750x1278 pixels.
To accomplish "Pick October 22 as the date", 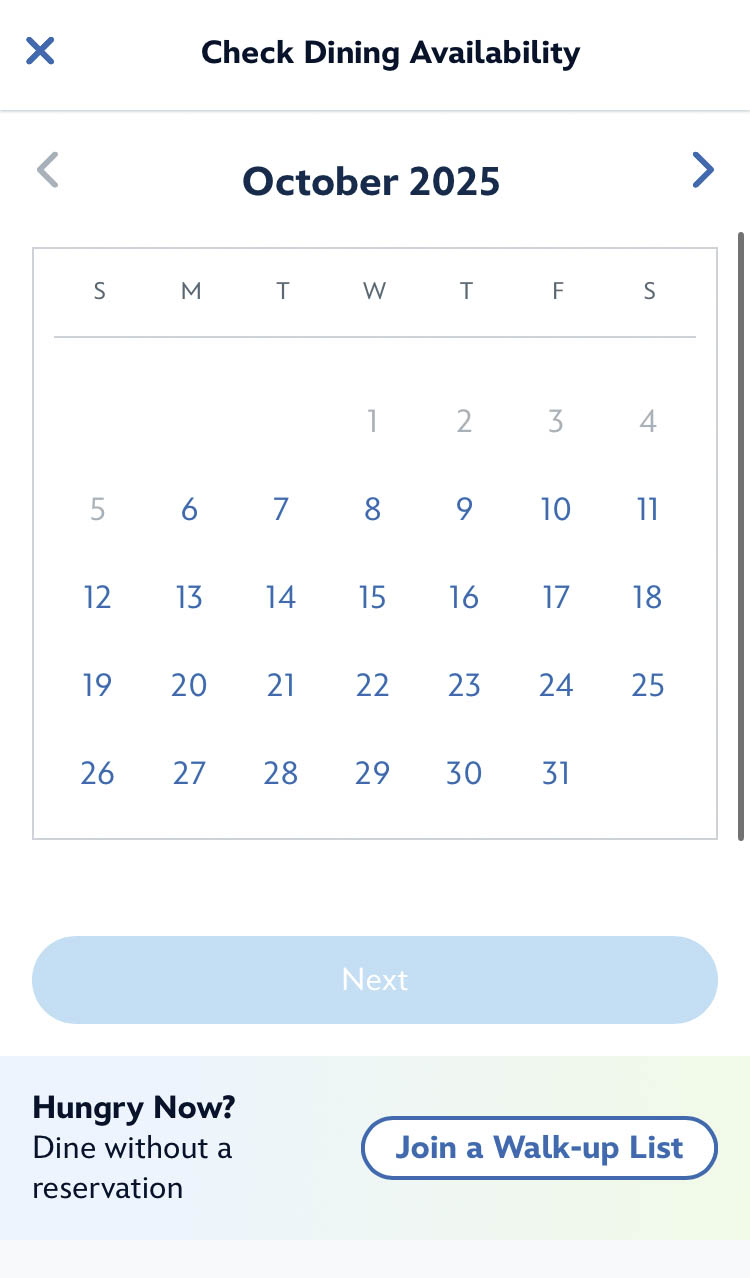I will 372,686.
